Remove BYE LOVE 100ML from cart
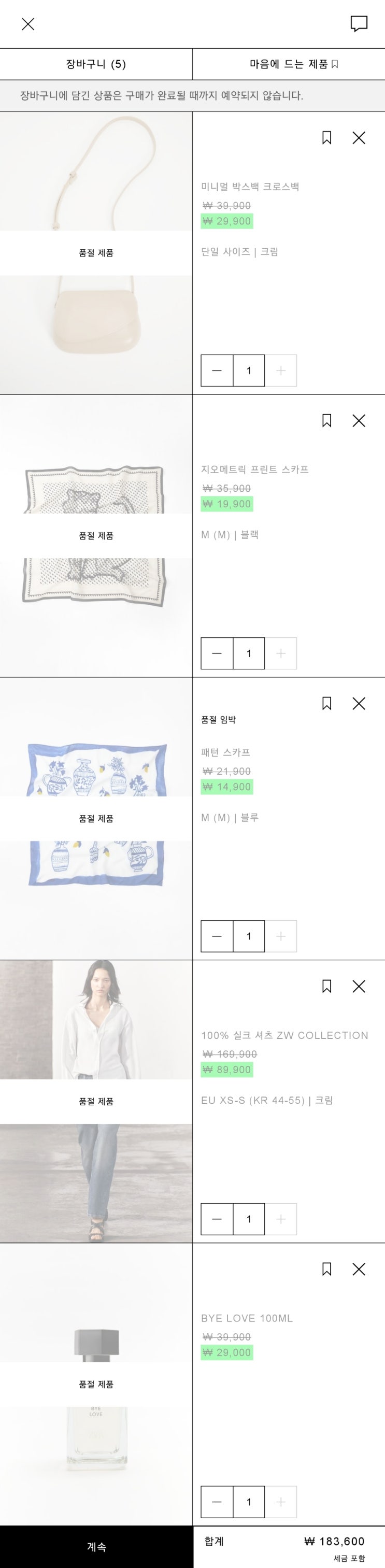 359,1269
